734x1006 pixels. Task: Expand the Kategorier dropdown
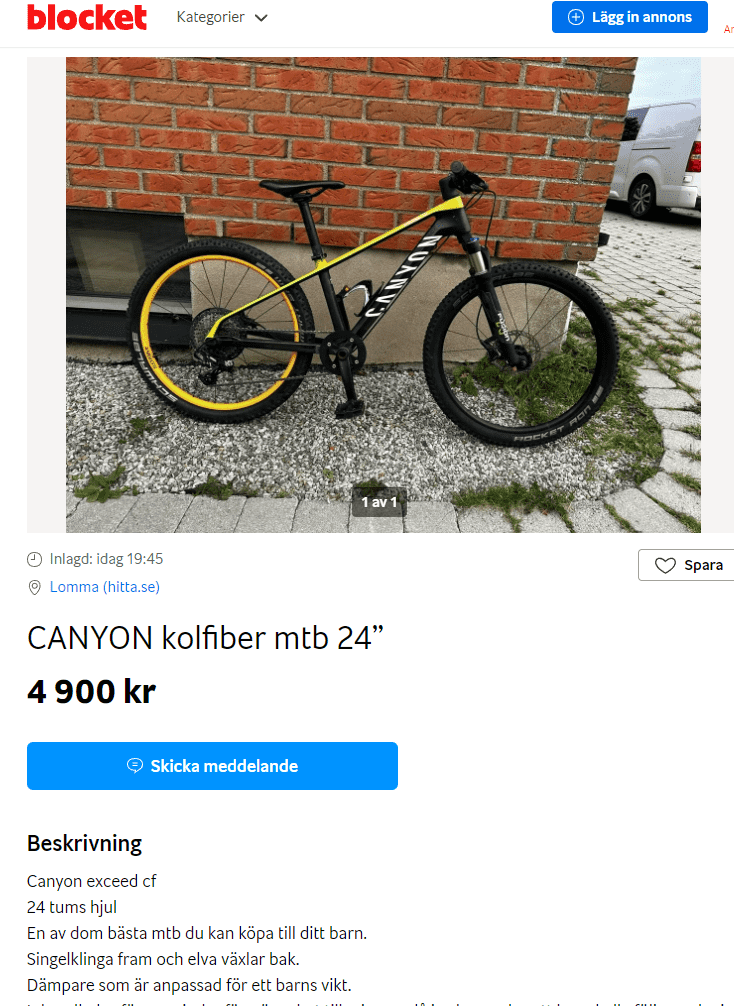(x=222, y=17)
